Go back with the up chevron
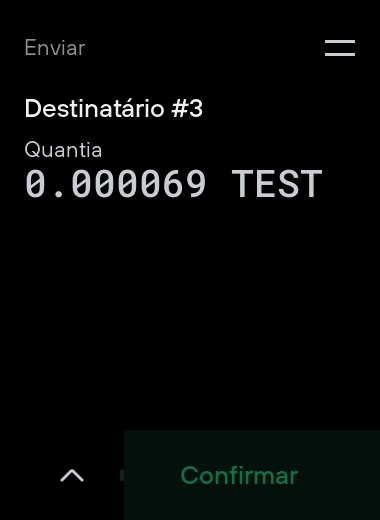380x520 pixels. (72, 475)
